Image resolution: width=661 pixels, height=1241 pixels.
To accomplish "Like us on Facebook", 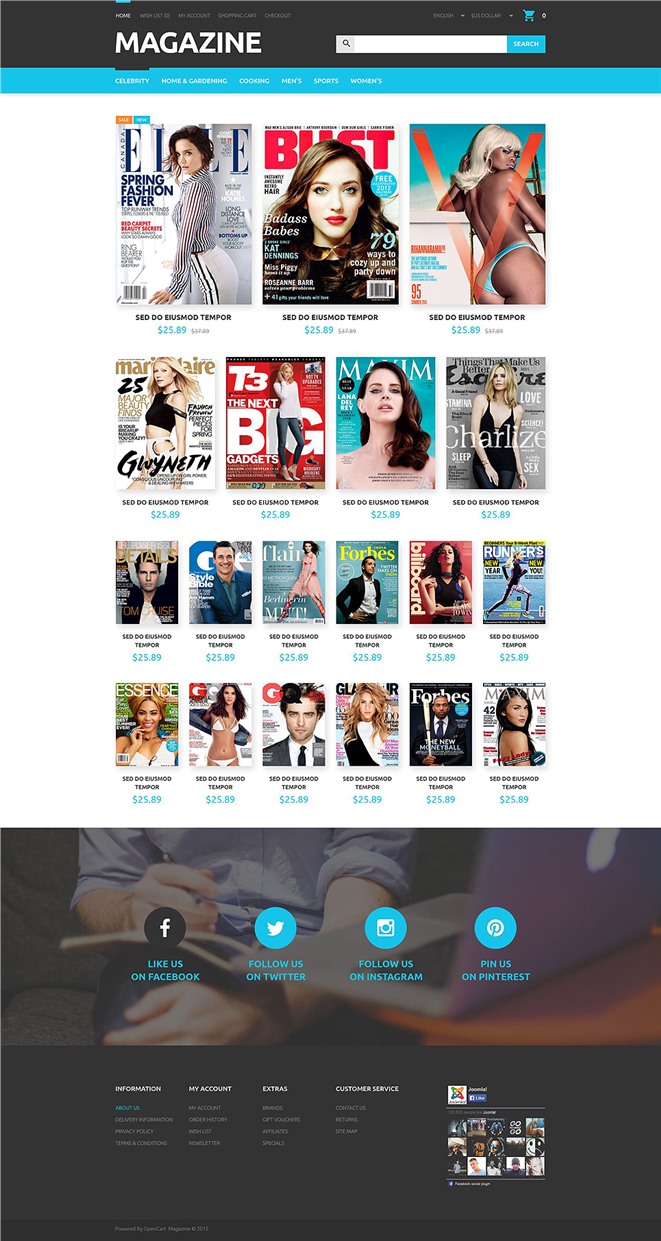I will tap(165, 928).
